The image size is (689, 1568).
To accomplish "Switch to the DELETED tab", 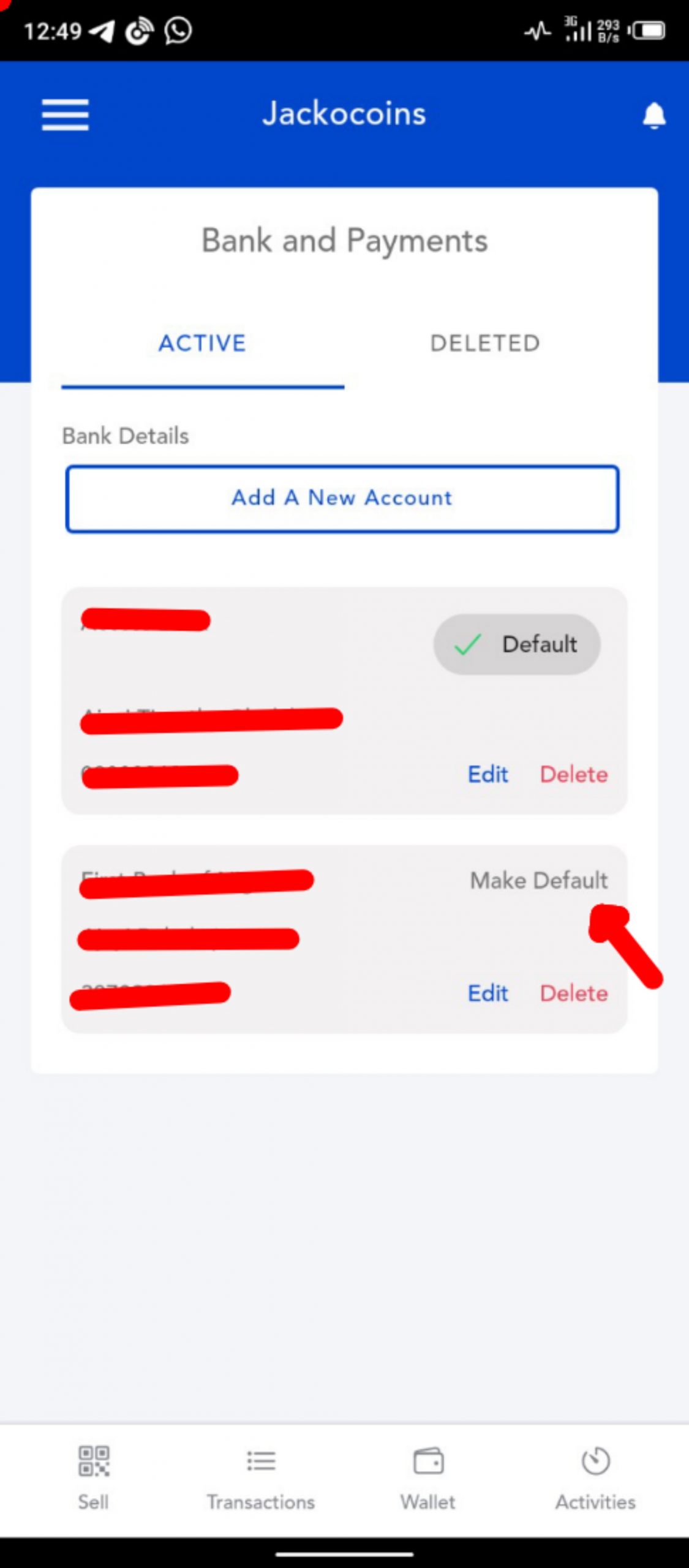I will [485, 344].
